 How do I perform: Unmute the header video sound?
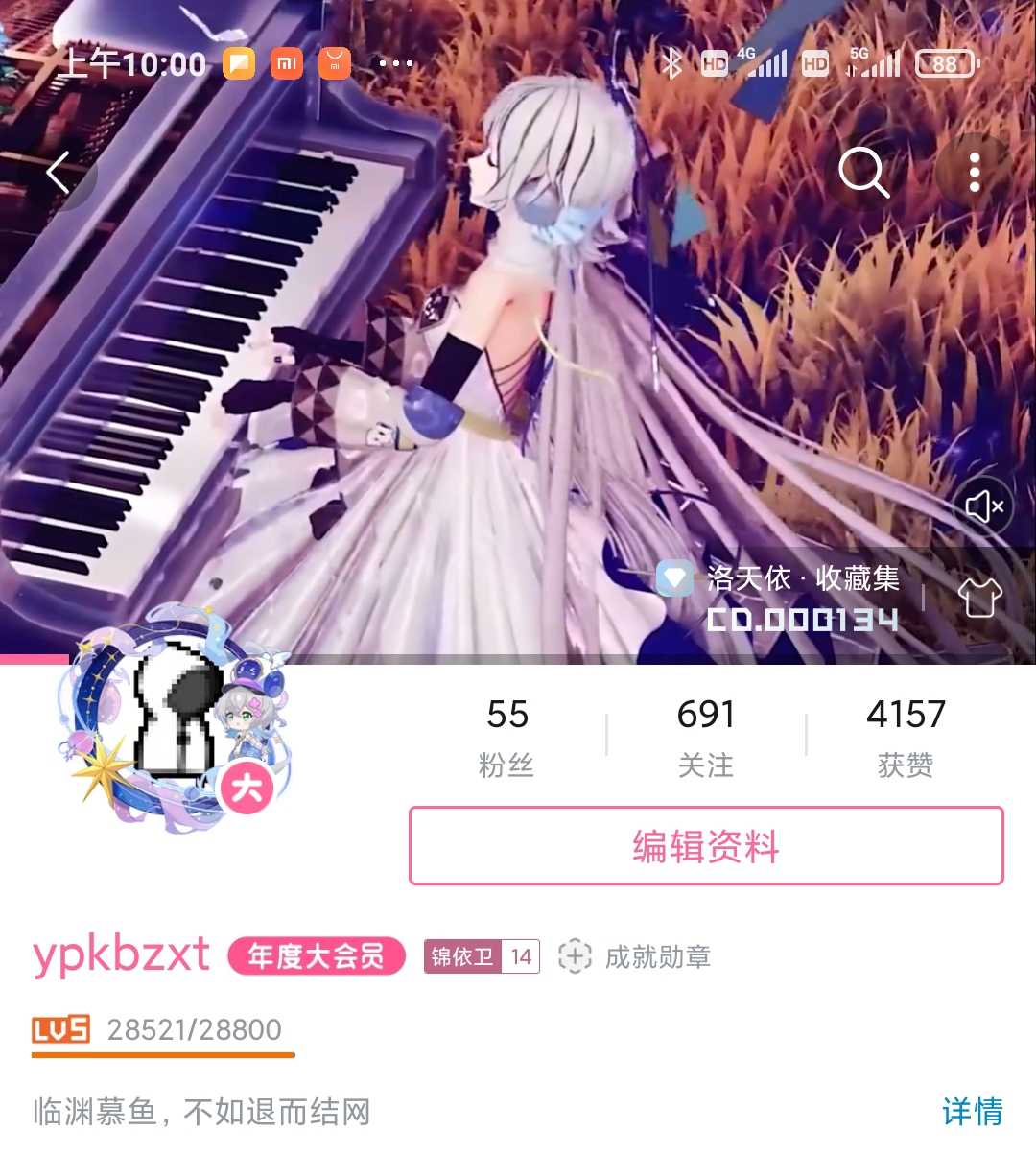983,506
